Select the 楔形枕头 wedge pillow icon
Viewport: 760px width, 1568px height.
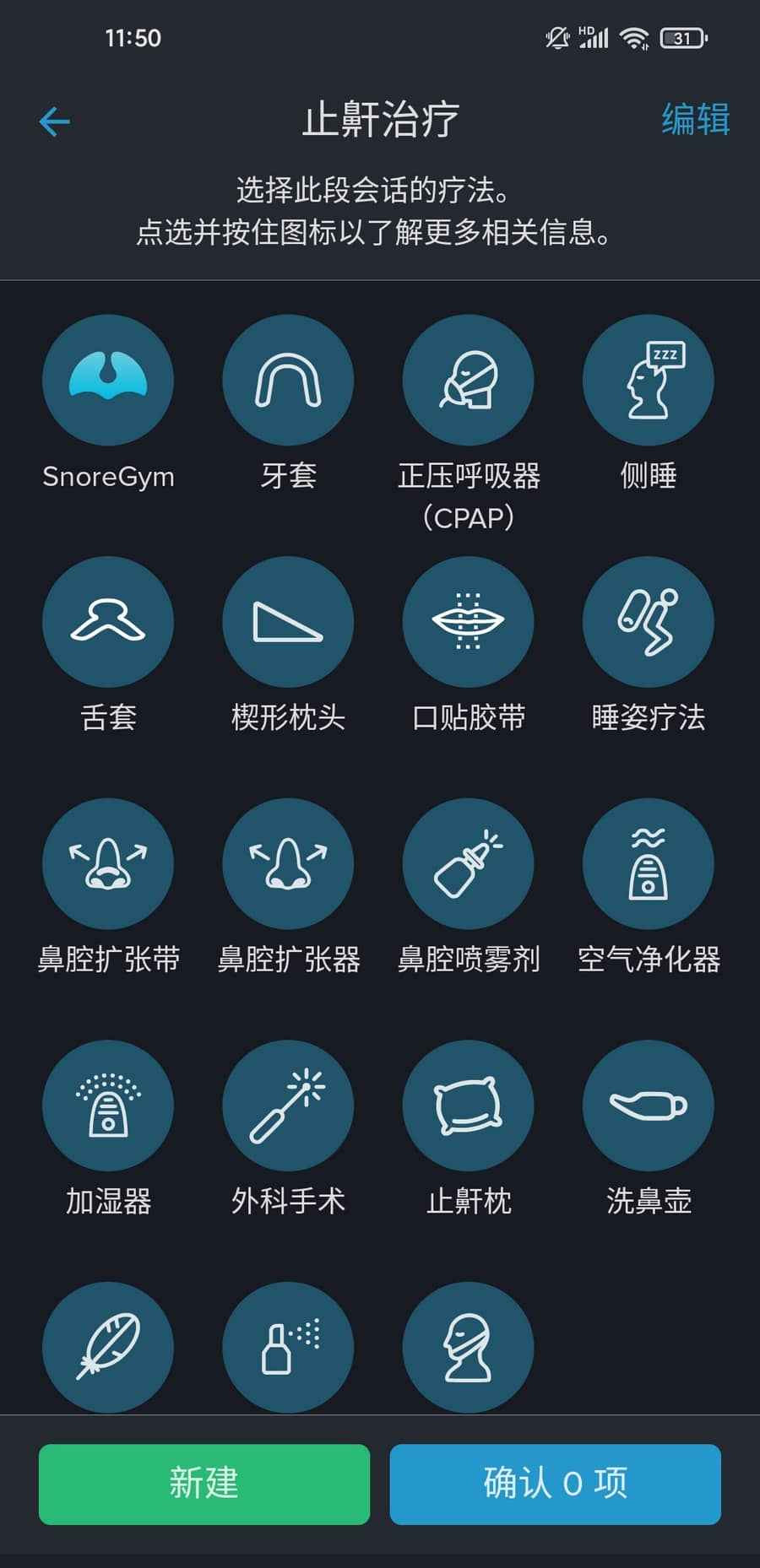coord(288,622)
